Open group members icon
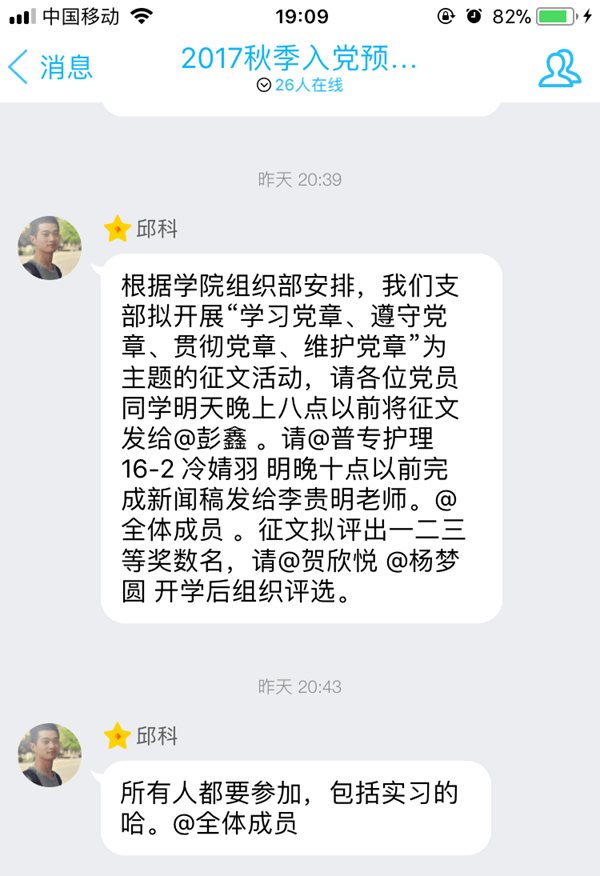The height and width of the screenshot is (876, 600). 559,67
